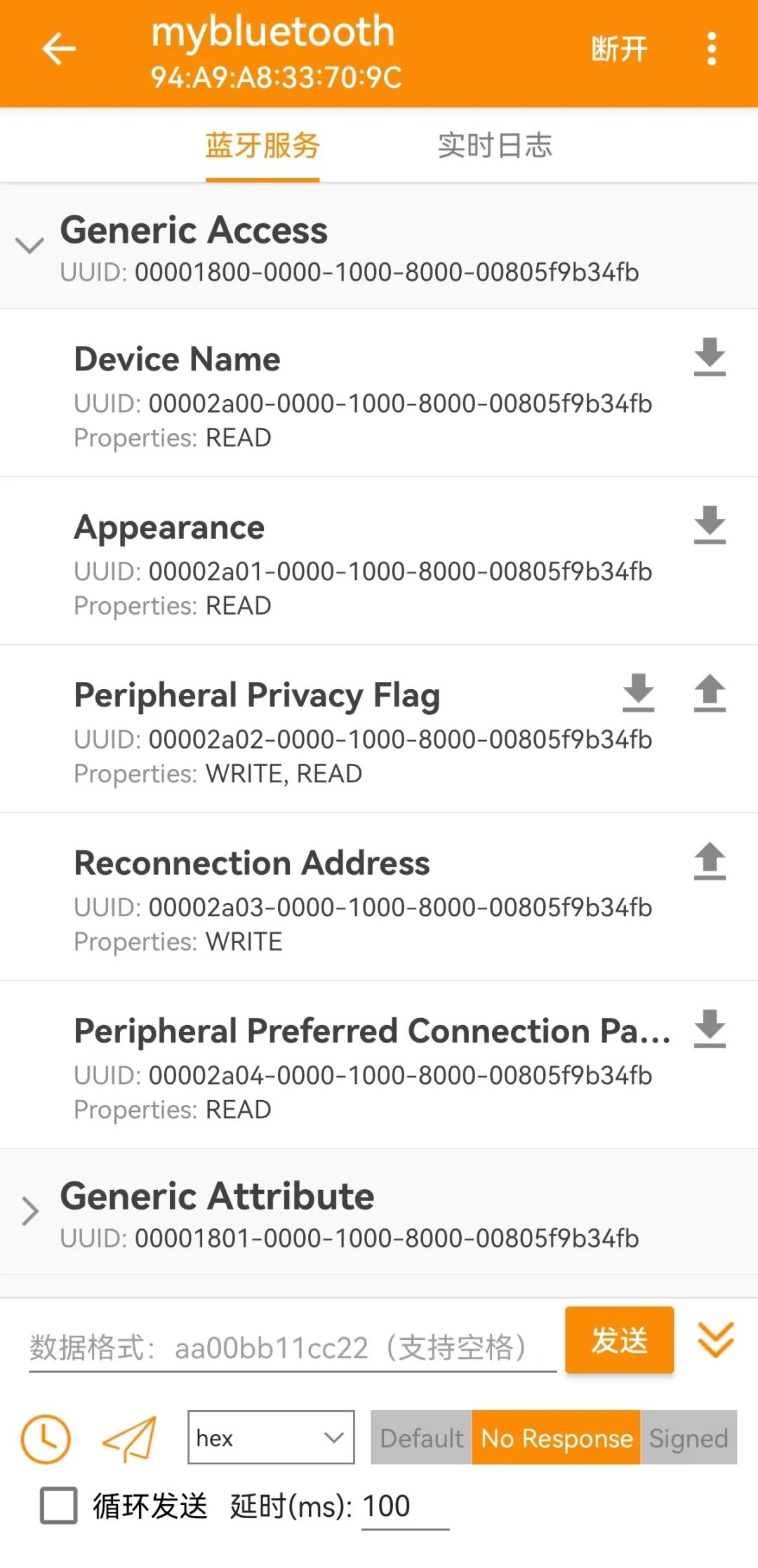758x1568 pixels.
Task: Tap the 发送 send button
Action: click(619, 1340)
